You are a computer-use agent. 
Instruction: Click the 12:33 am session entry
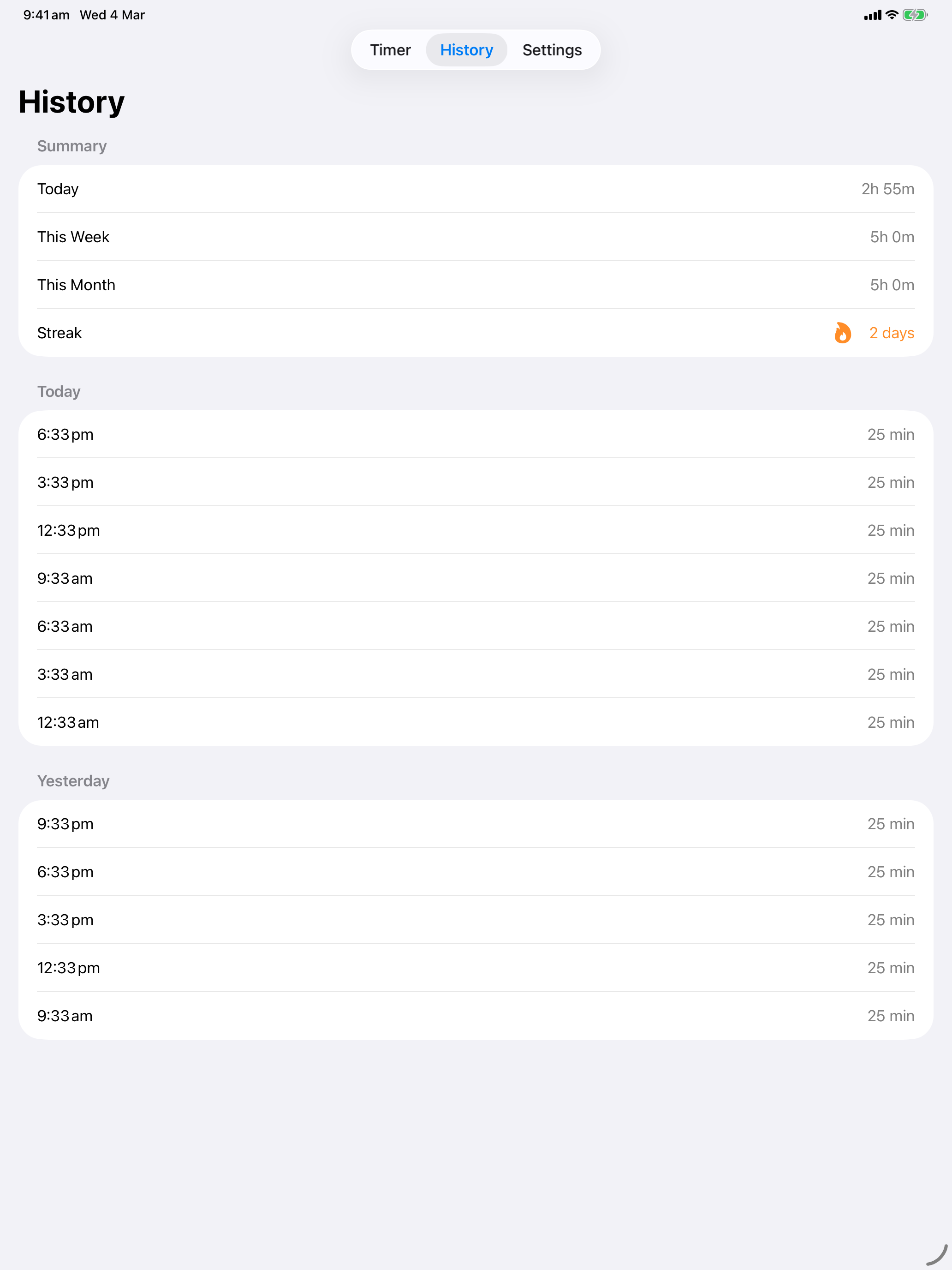point(475,722)
